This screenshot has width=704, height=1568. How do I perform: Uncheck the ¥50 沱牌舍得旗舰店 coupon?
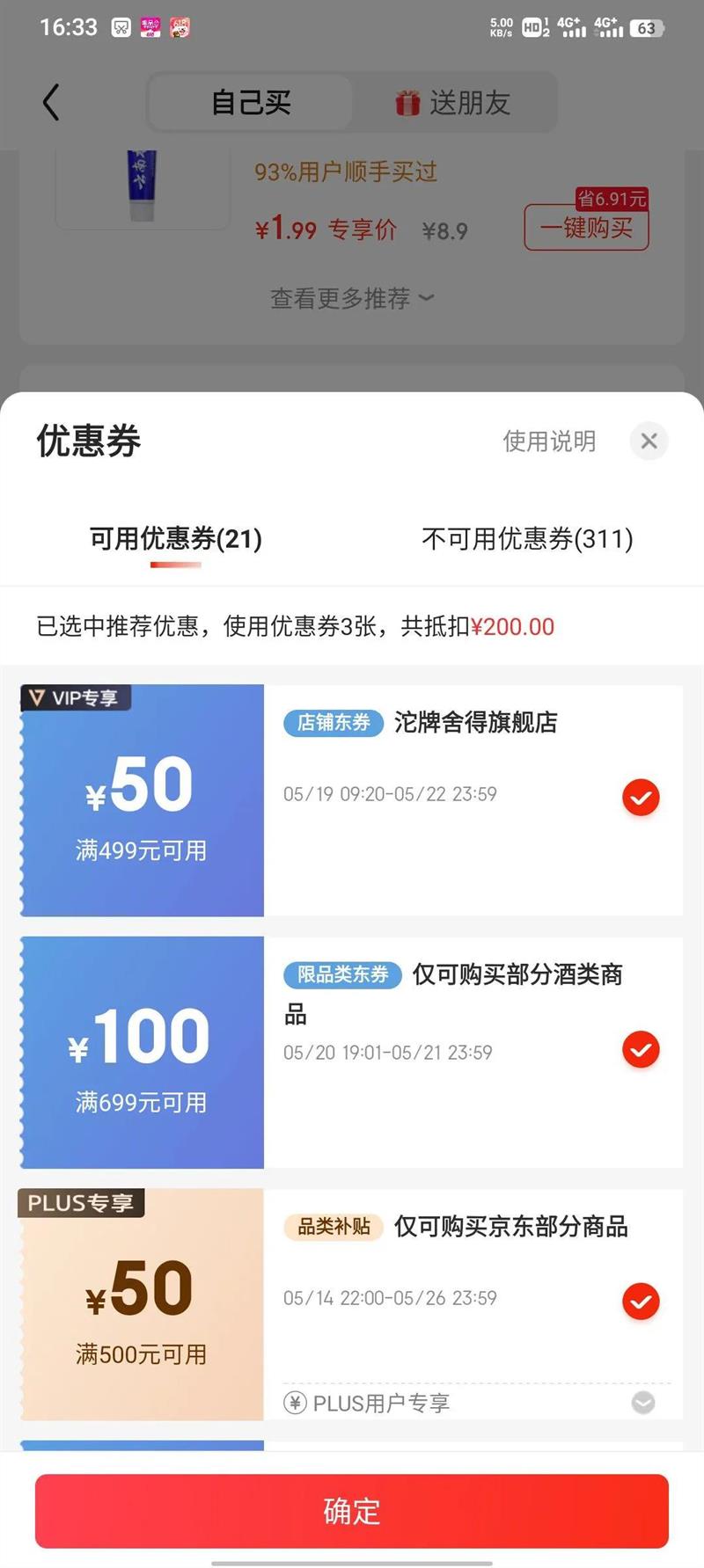click(641, 798)
